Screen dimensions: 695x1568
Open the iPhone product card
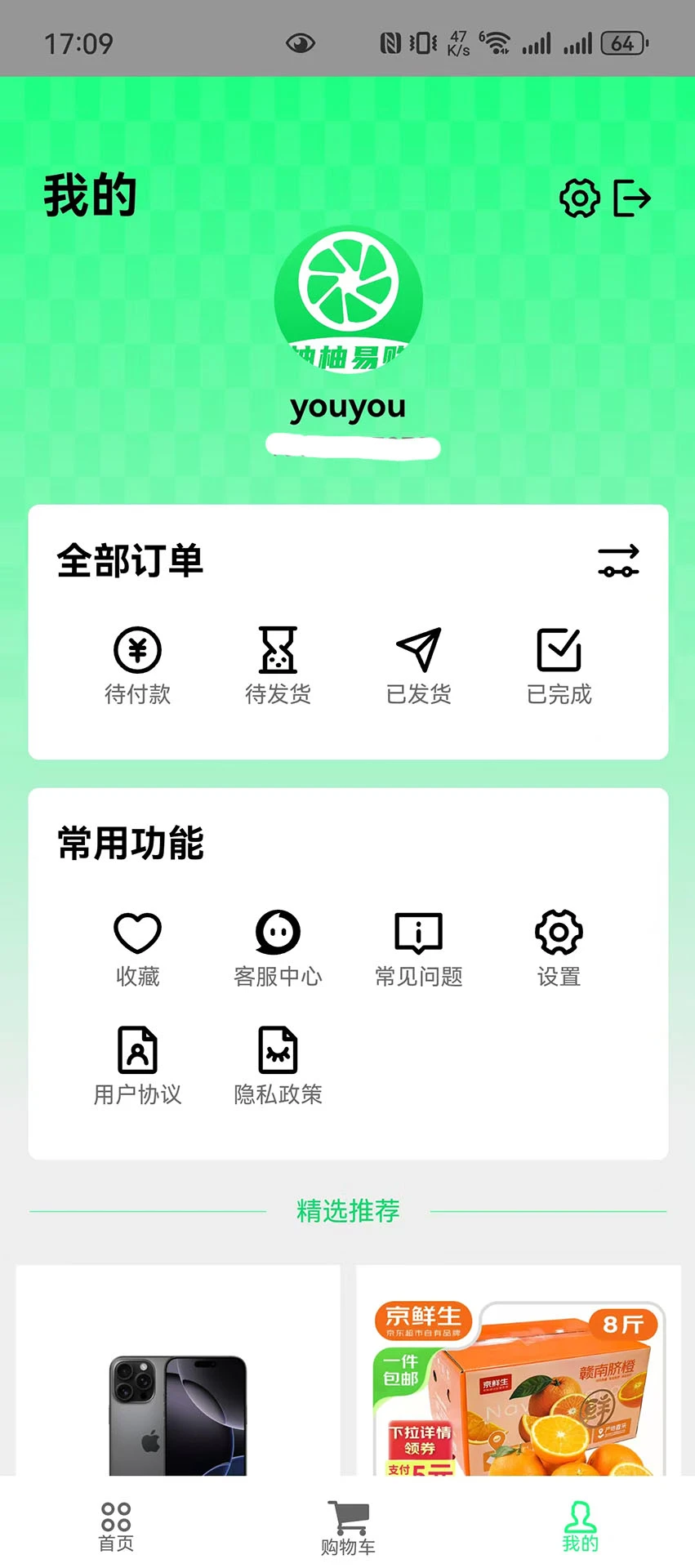178,1380
